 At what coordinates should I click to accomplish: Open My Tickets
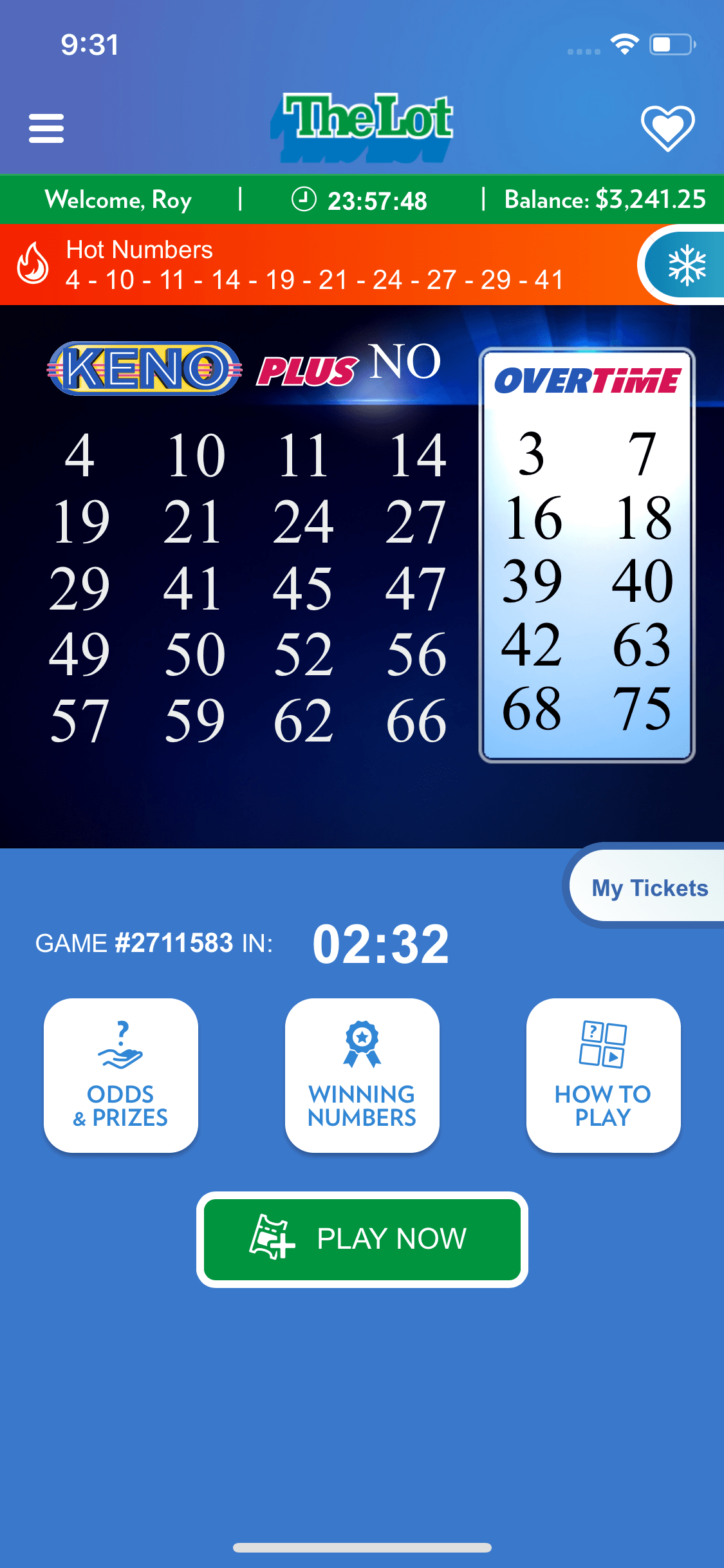point(647,888)
